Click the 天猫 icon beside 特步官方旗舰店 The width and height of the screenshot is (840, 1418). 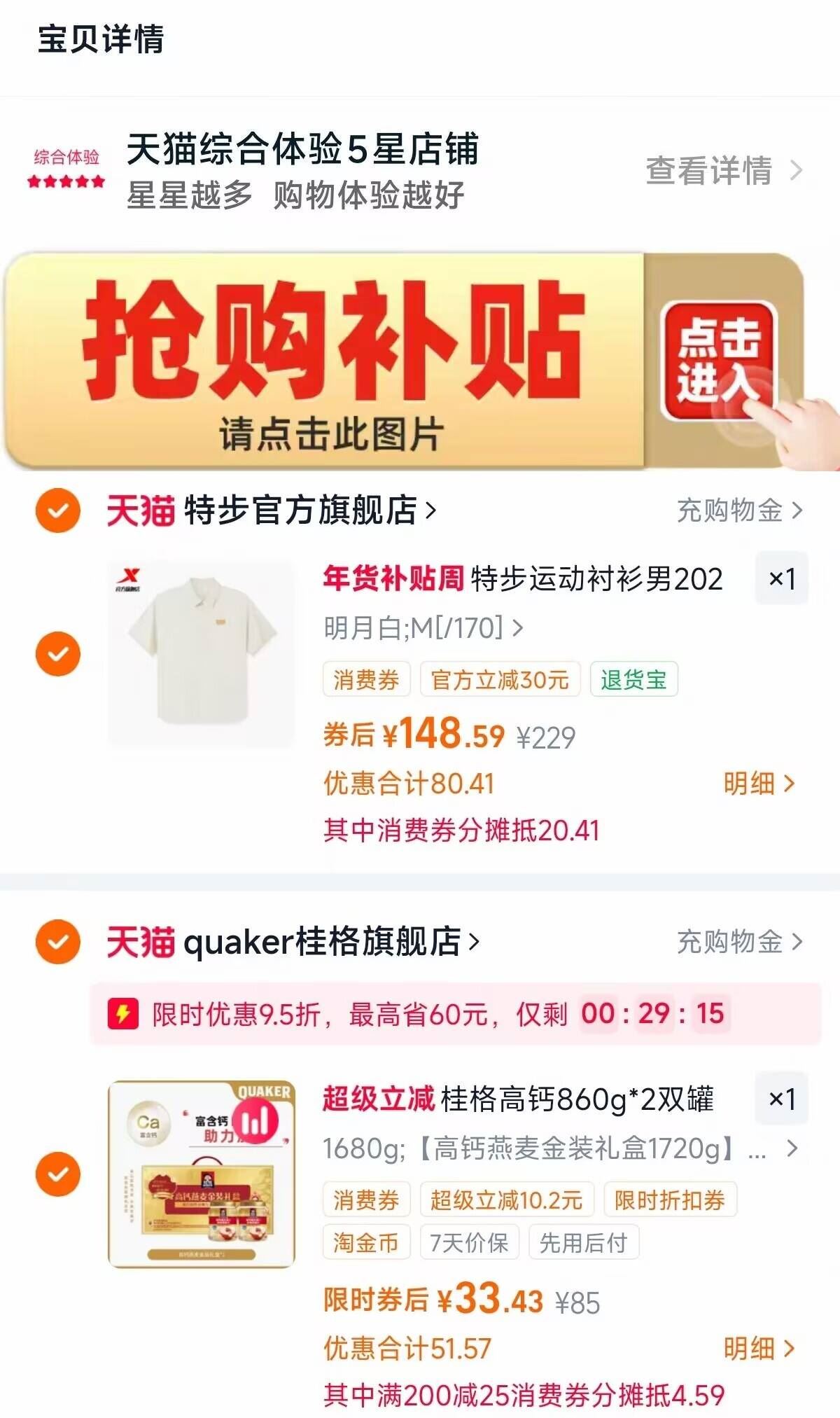pyautogui.click(x=139, y=510)
